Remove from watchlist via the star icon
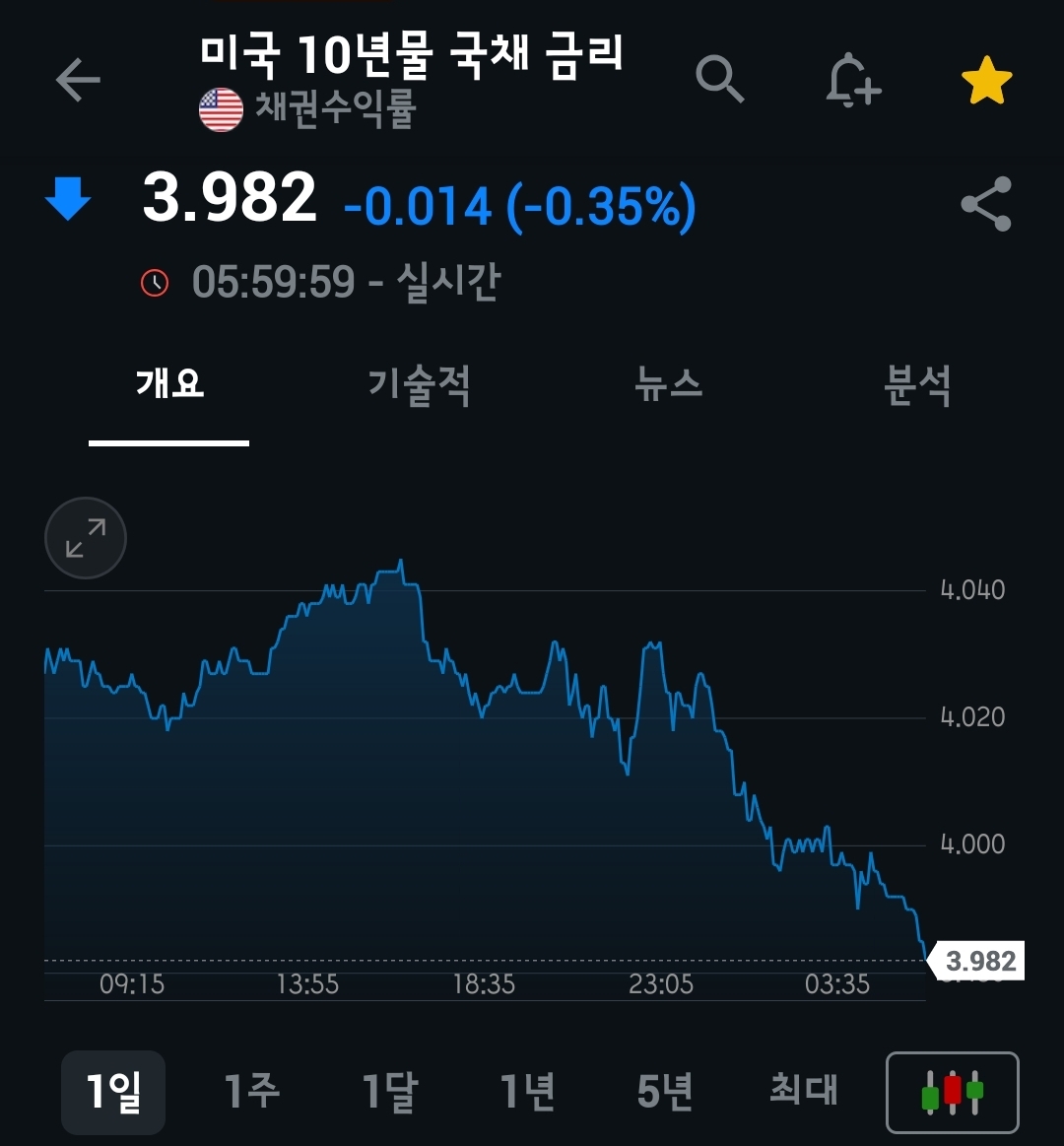Image resolution: width=1064 pixels, height=1146 pixels. pyautogui.click(x=986, y=82)
